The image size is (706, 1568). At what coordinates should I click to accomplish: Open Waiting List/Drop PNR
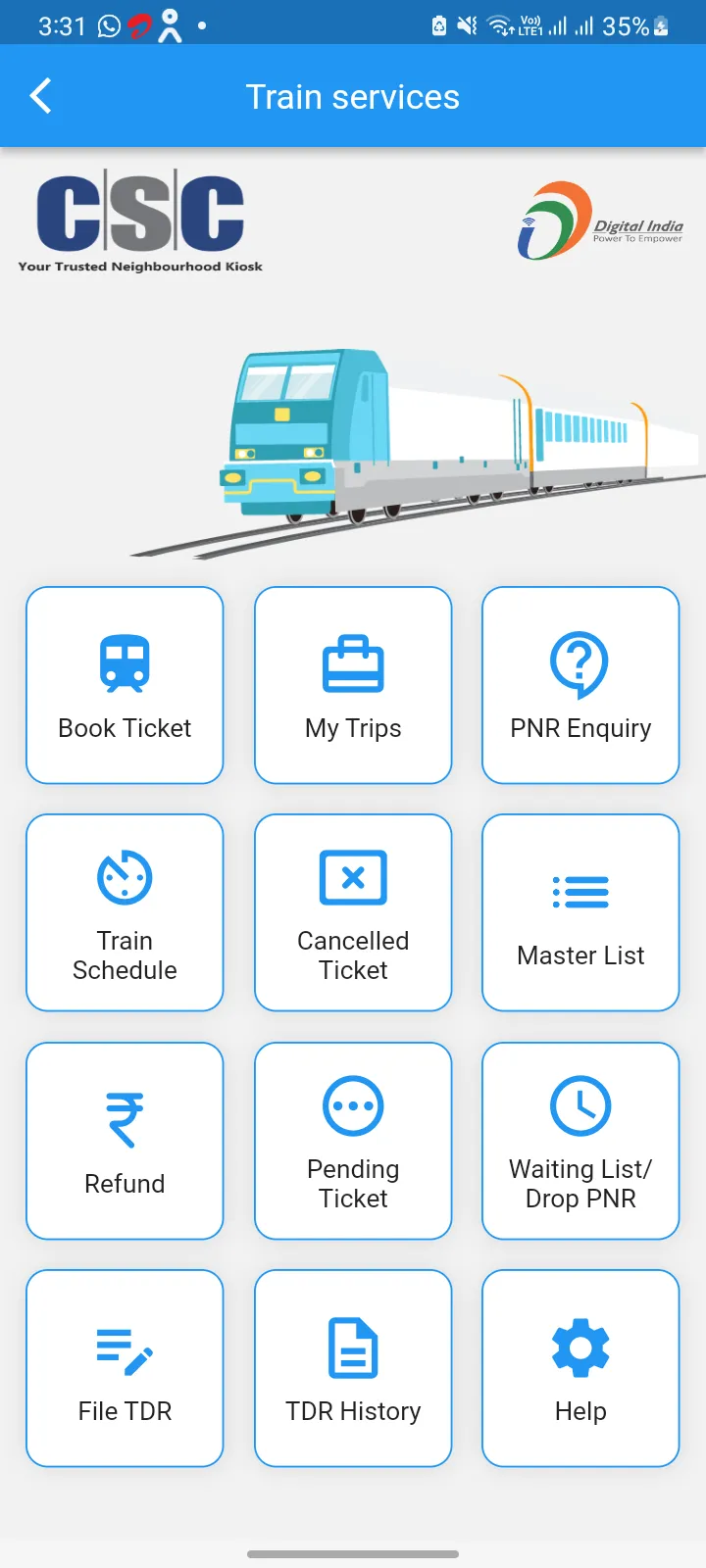pos(580,1141)
